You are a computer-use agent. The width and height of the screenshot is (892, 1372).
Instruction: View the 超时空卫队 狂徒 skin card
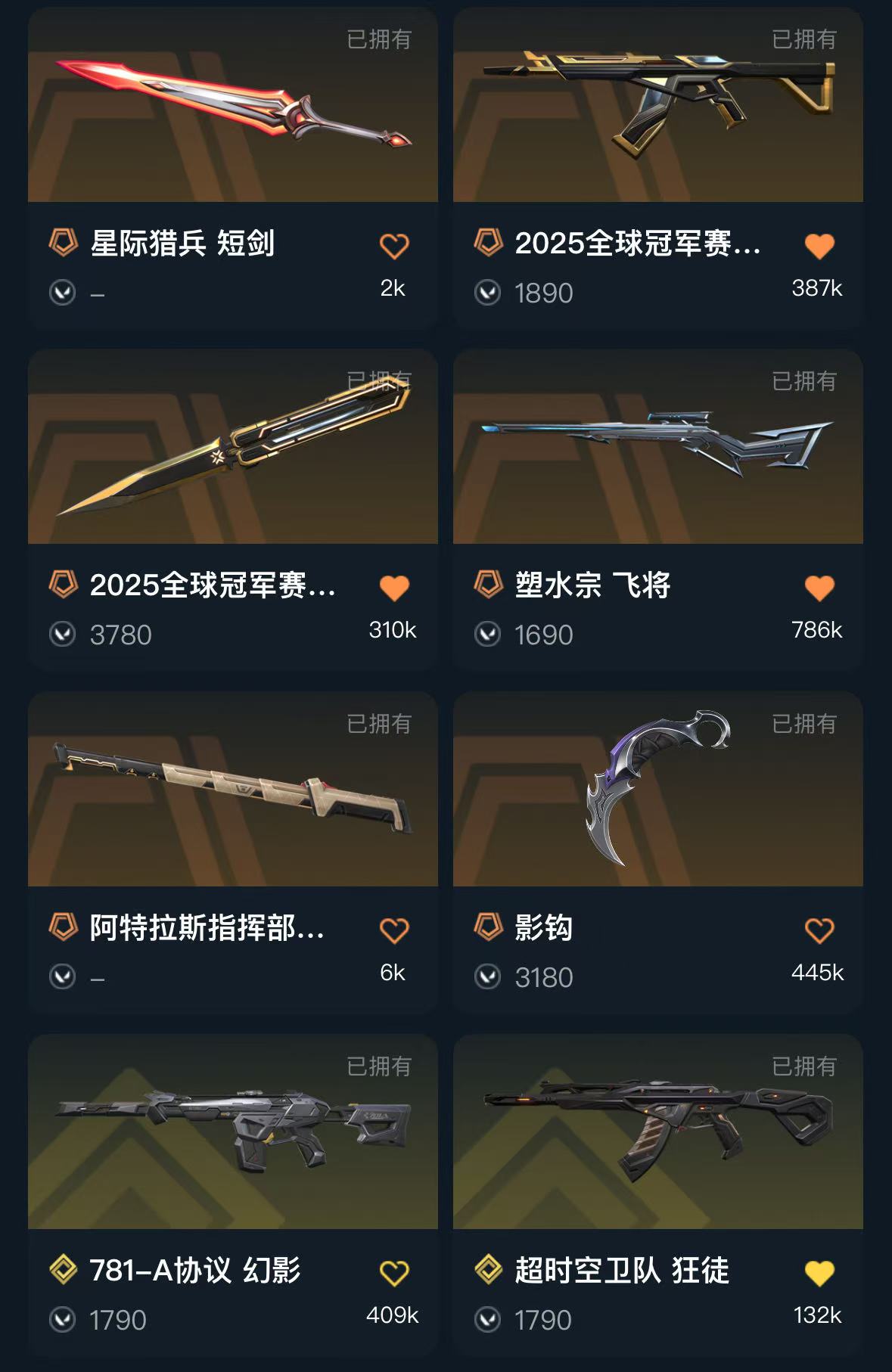click(x=657, y=1132)
